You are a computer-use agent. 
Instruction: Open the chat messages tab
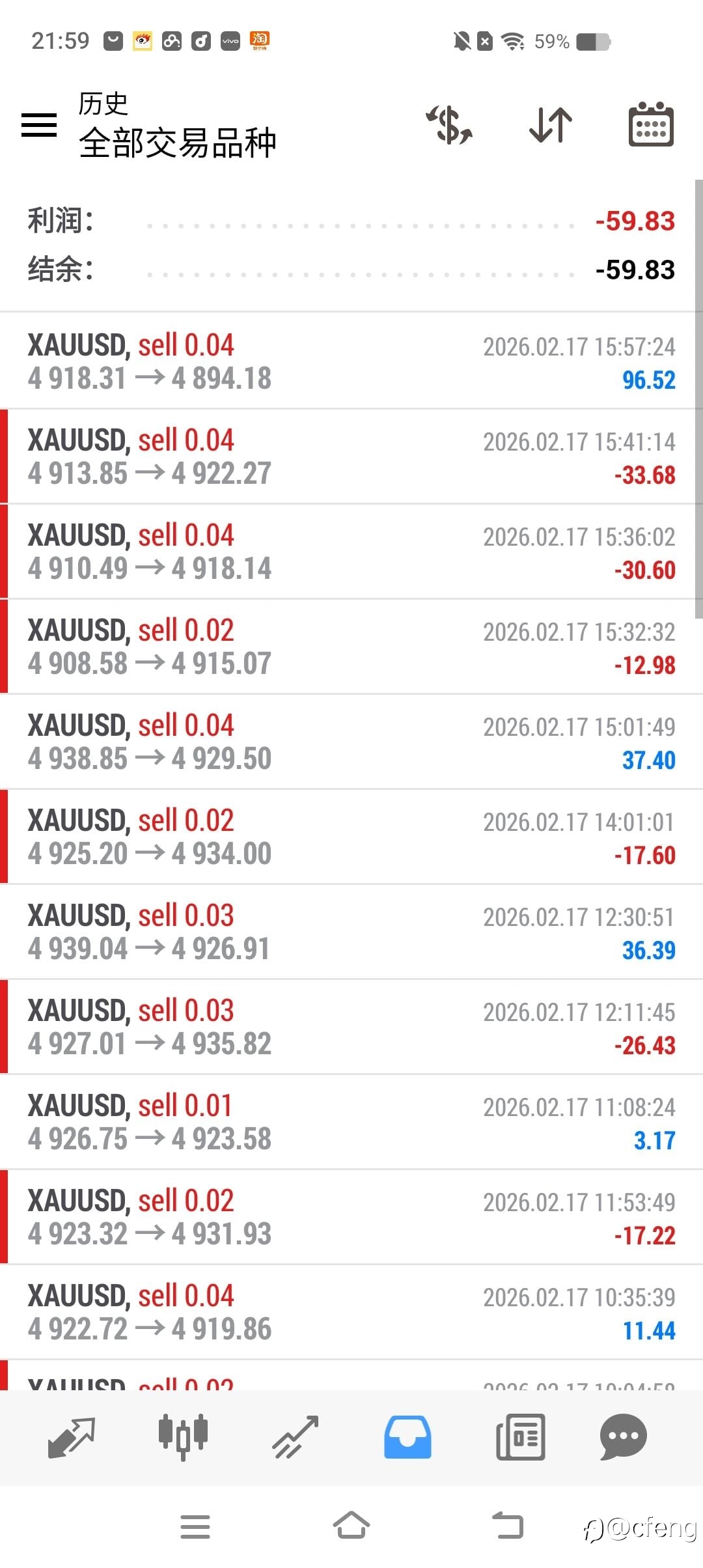click(623, 1436)
